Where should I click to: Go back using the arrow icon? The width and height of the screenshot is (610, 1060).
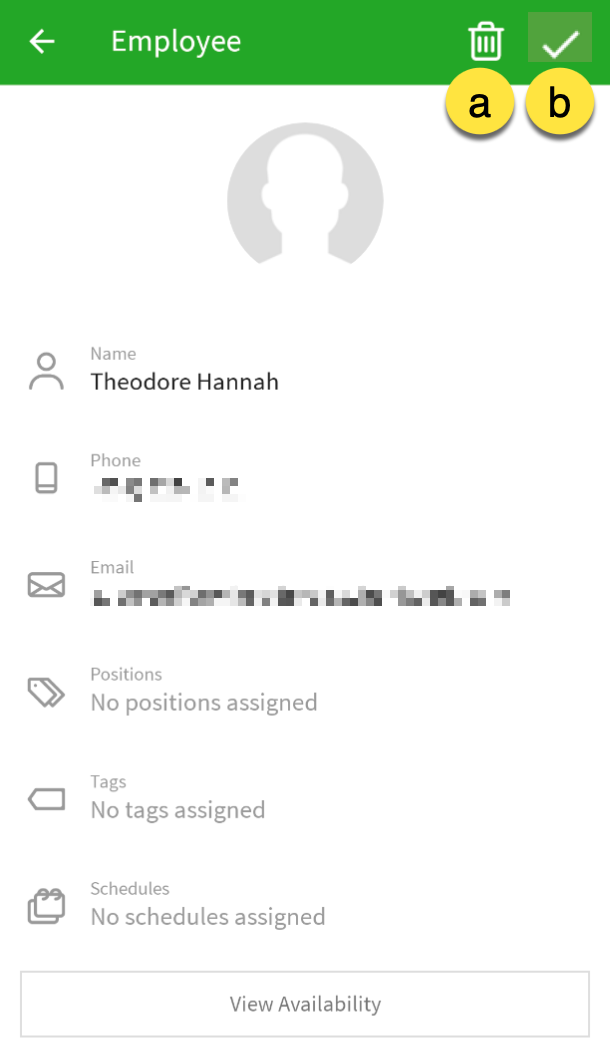click(x=42, y=42)
